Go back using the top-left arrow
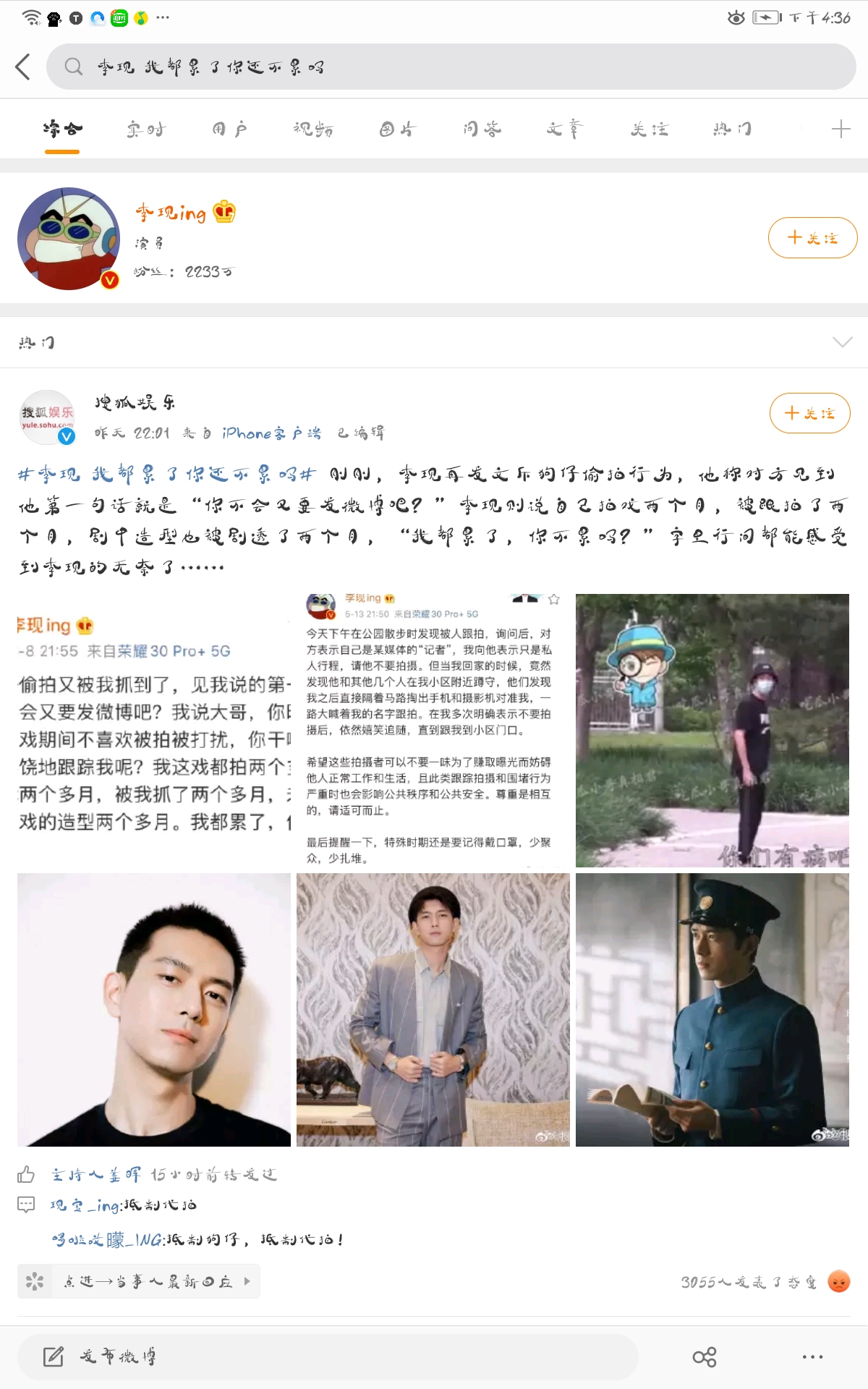This screenshot has height=1389, width=868. (23, 67)
